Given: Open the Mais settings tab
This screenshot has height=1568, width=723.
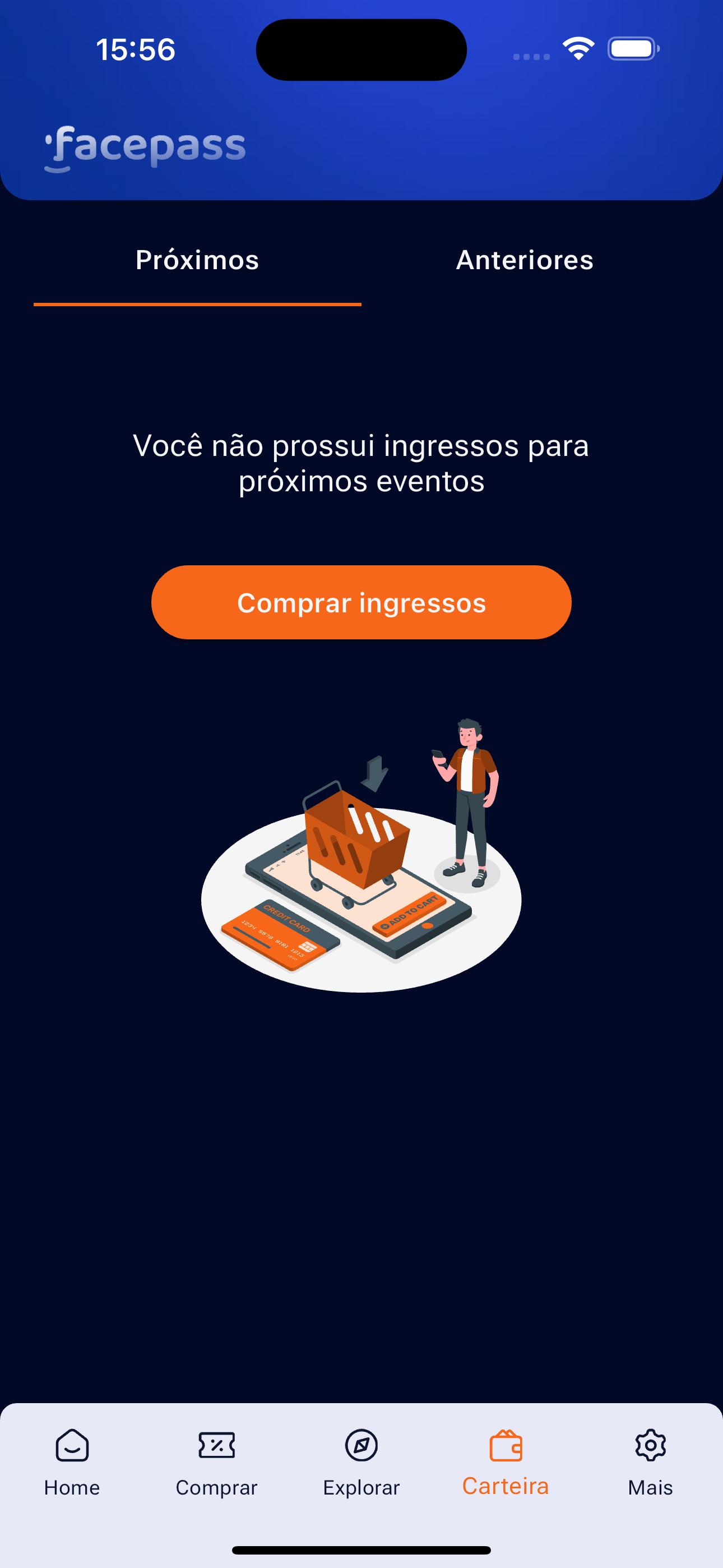Looking at the screenshot, I should click(x=651, y=1463).
